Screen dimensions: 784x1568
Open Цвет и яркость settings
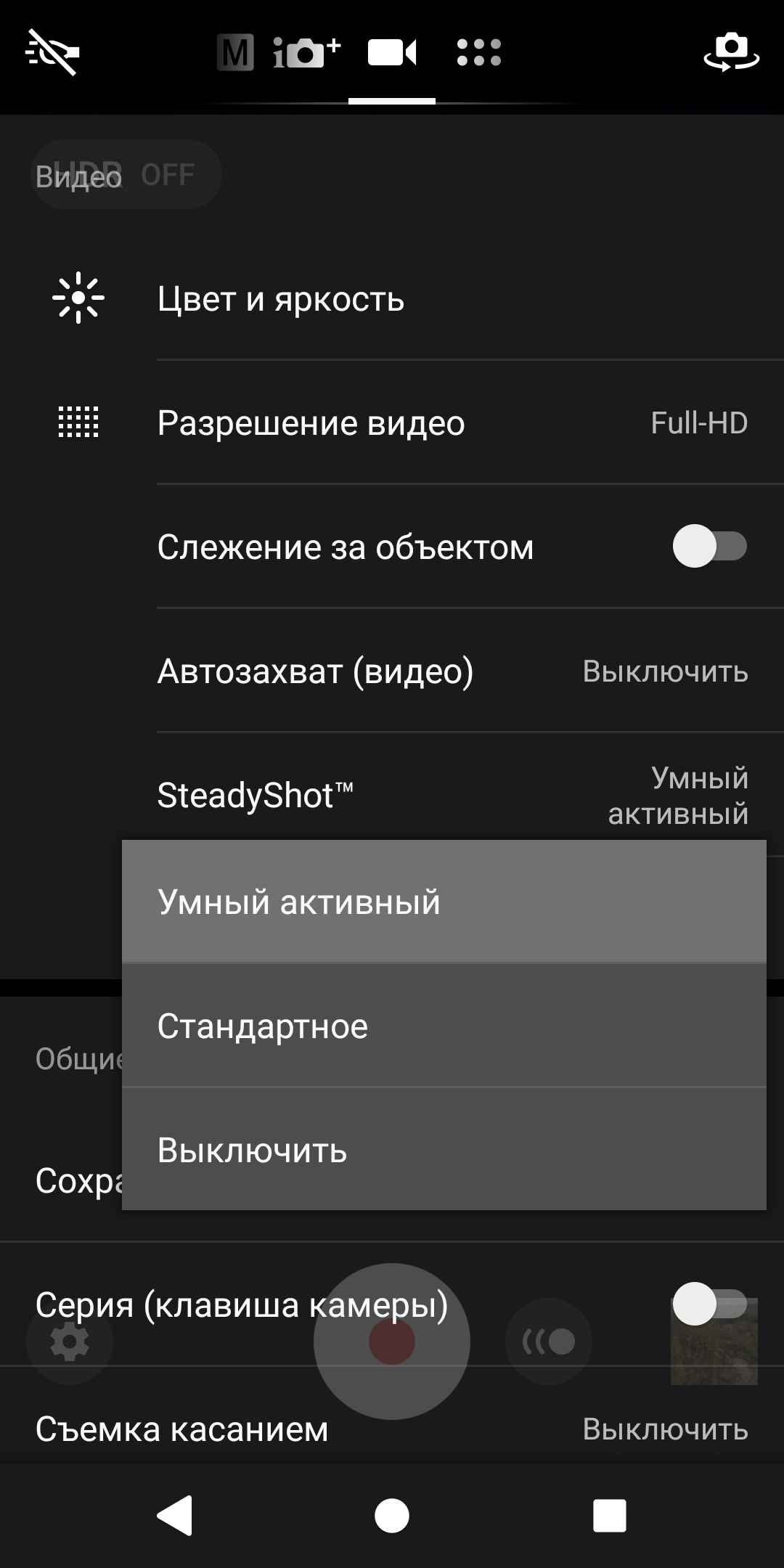(392, 298)
